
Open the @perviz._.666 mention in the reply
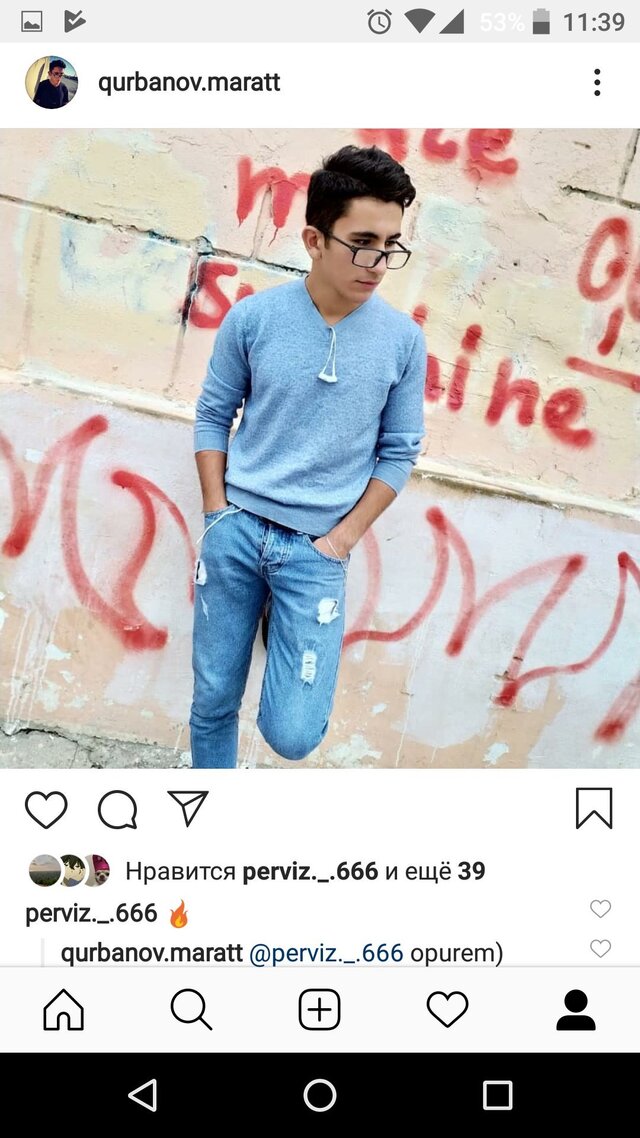pos(326,953)
